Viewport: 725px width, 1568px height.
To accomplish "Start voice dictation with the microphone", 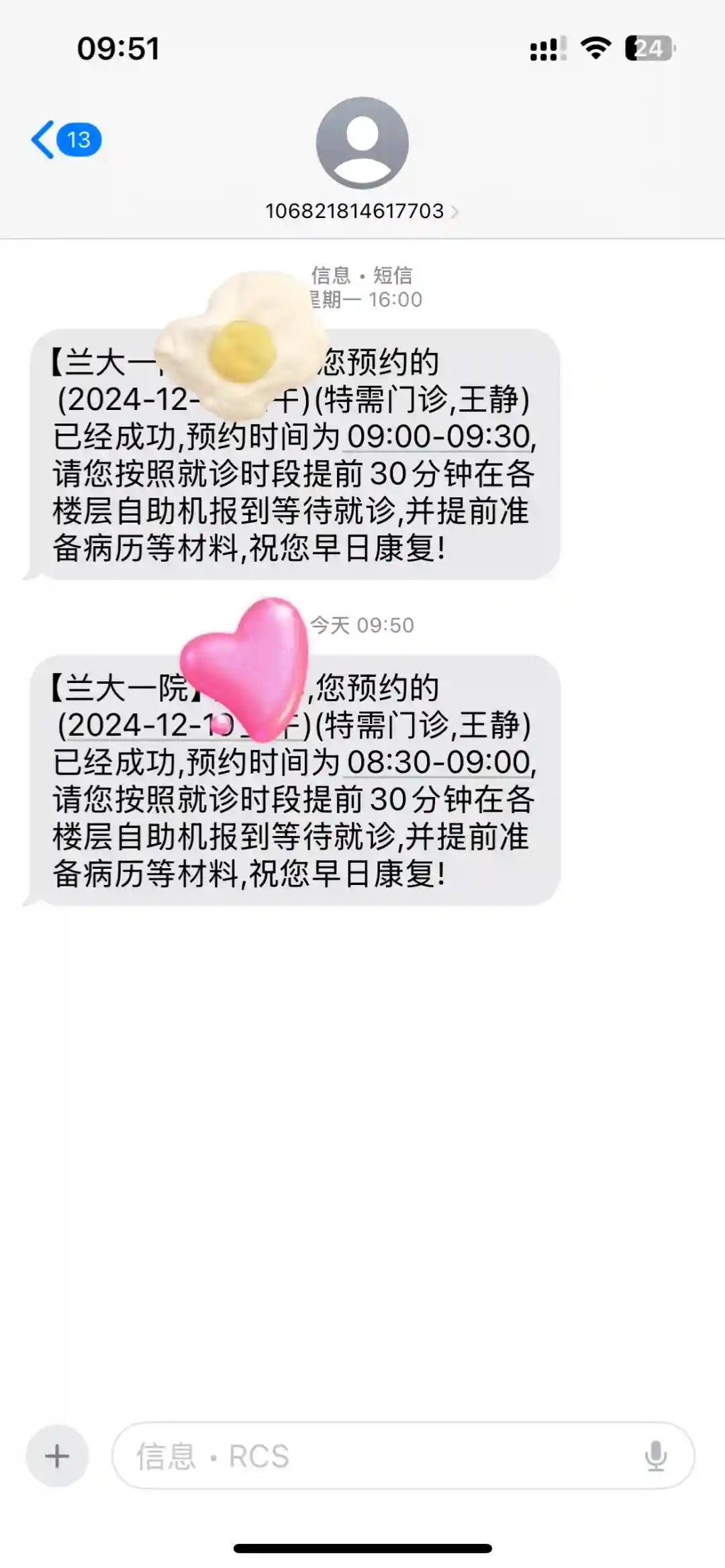I will 655,1455.
